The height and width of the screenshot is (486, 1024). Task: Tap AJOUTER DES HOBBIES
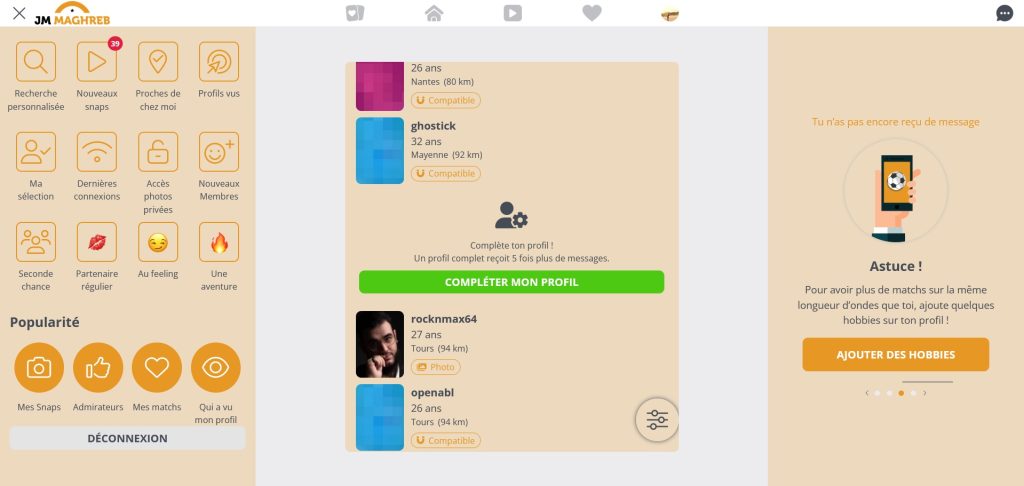[895, 354]
